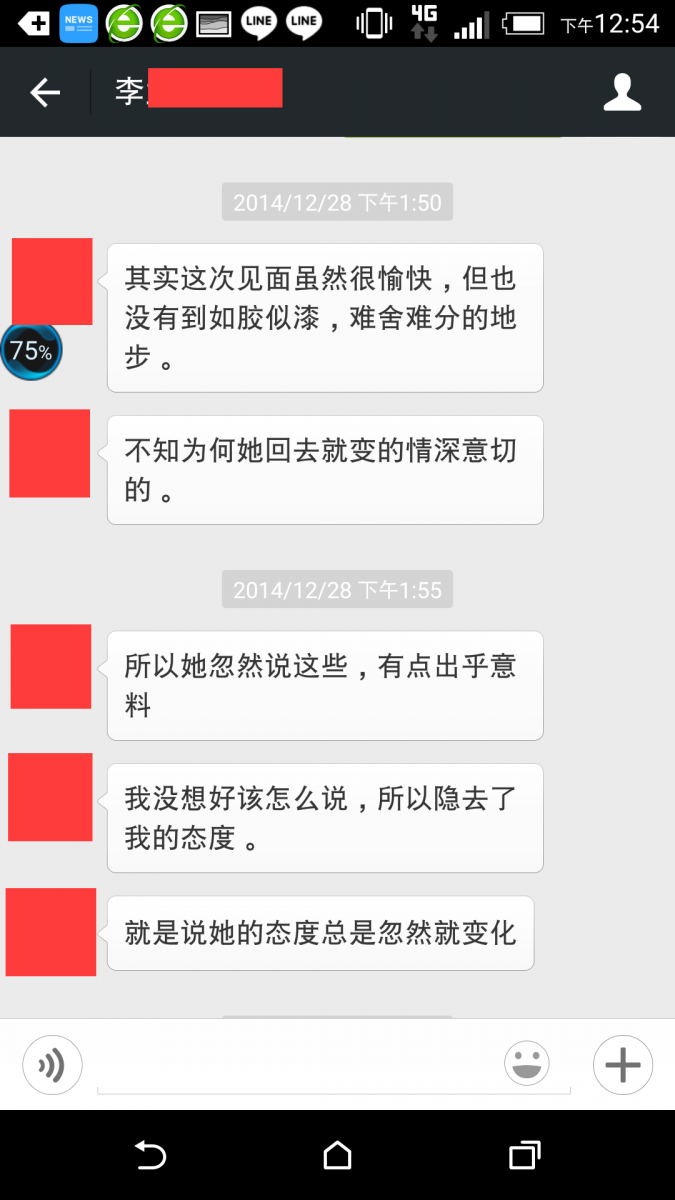Open the contact profile icon
This screenshot has height=1200, width=675.
pos(622,92)
